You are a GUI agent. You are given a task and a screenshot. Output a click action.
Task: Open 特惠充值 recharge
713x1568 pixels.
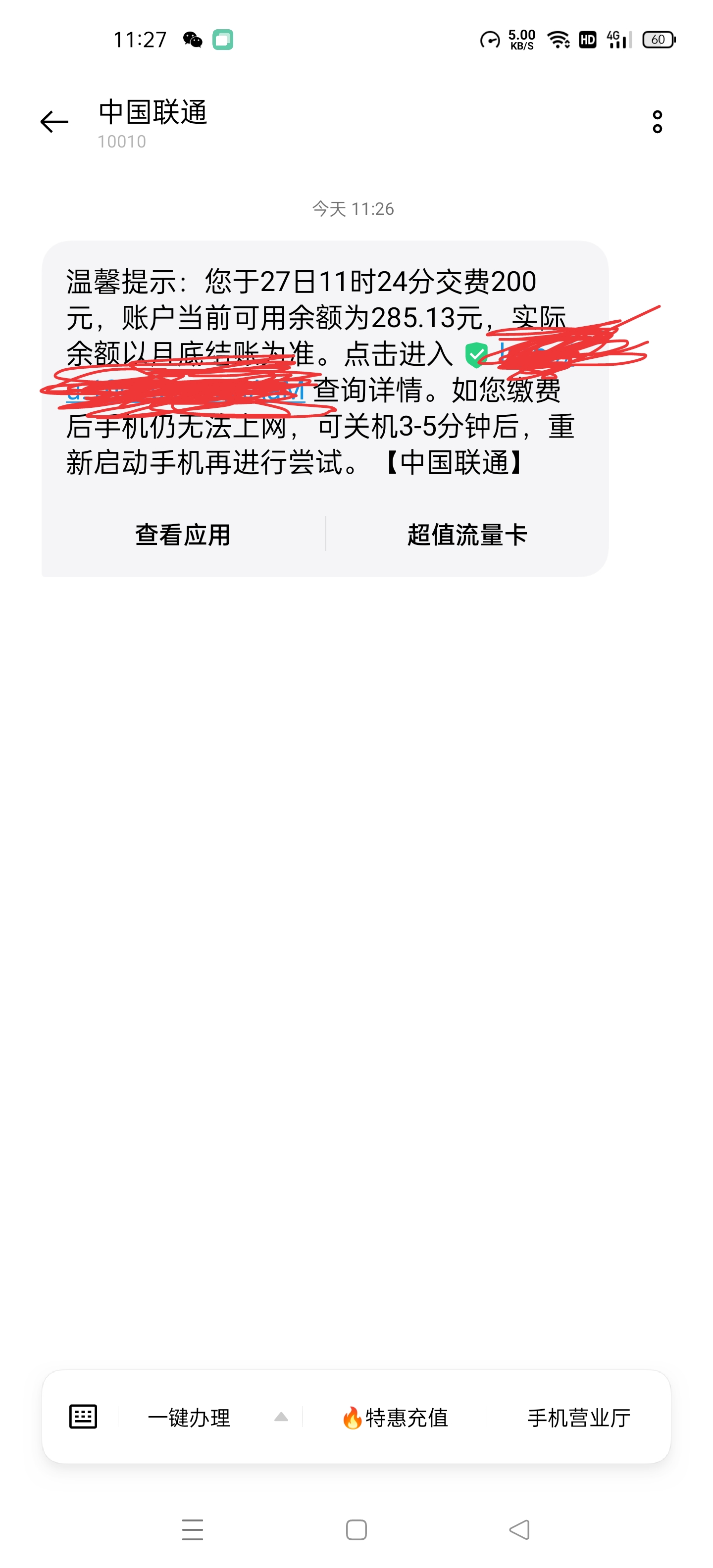[395, 1417]
